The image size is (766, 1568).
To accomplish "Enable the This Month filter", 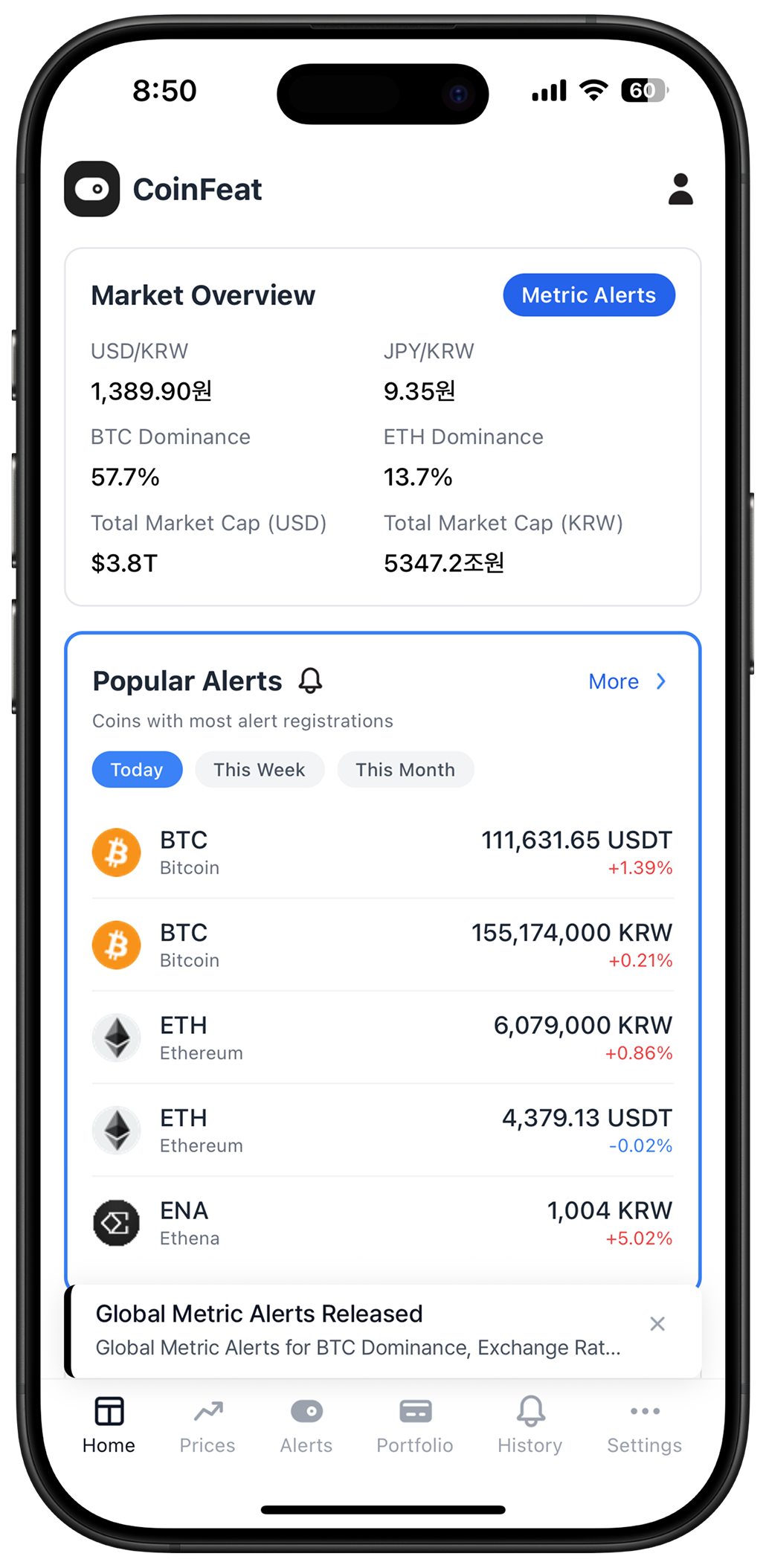I will coord(405,769).
